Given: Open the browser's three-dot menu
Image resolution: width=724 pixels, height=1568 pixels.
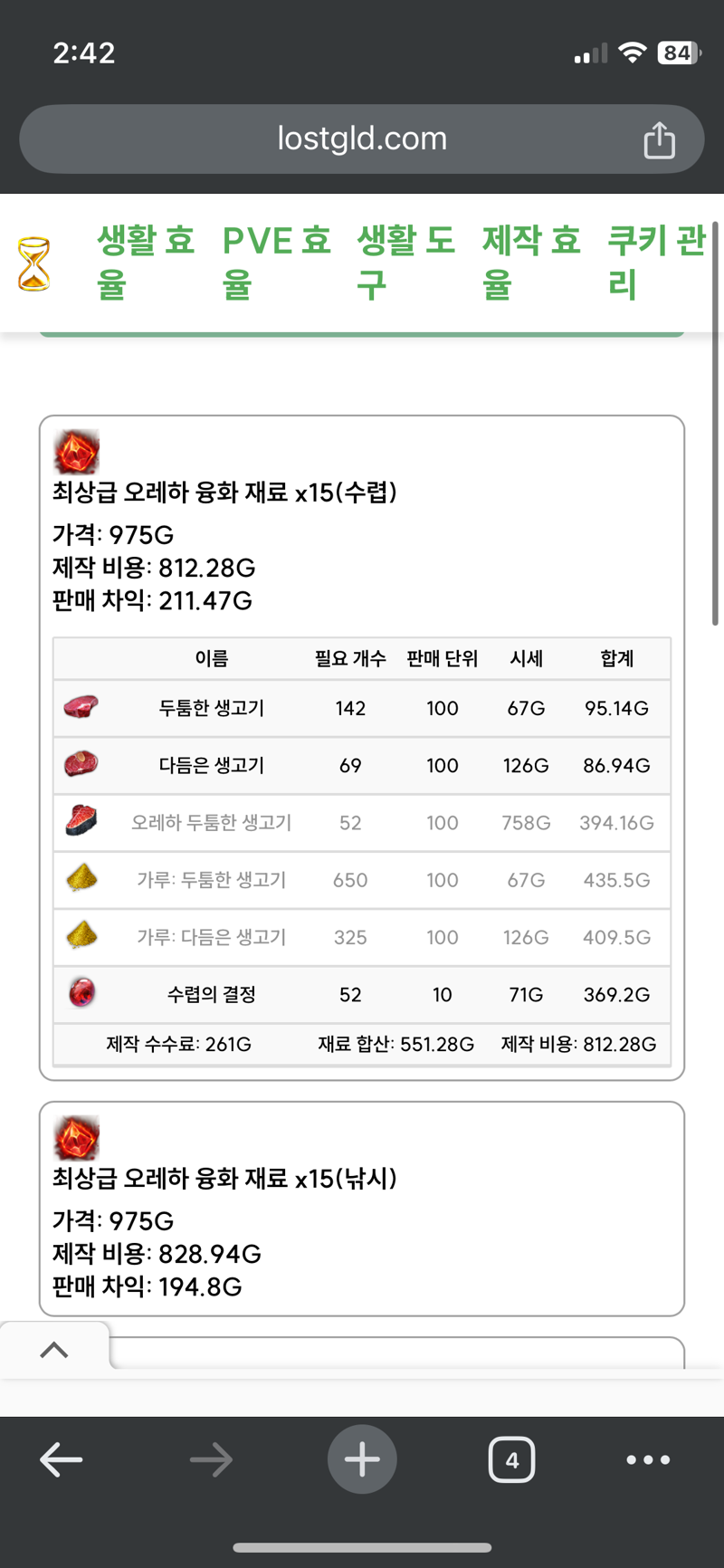Looking at the screenshot, I should click(x=648, y=1459).
